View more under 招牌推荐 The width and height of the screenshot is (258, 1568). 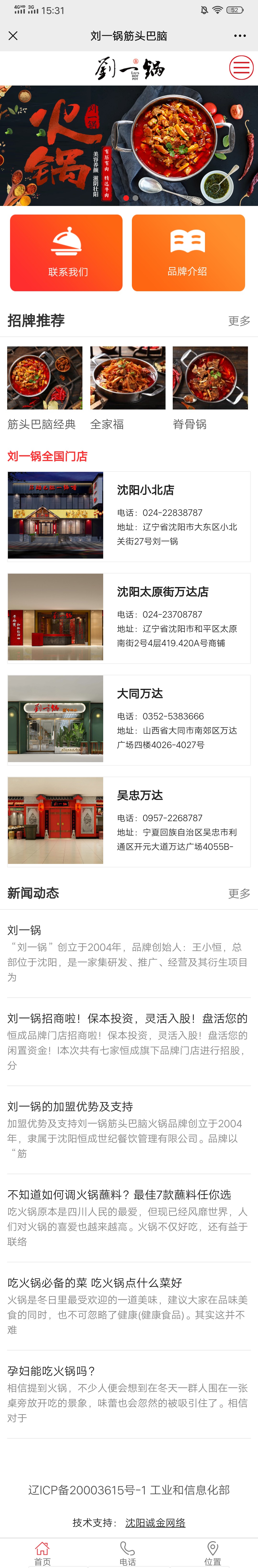tap(238, 321)
